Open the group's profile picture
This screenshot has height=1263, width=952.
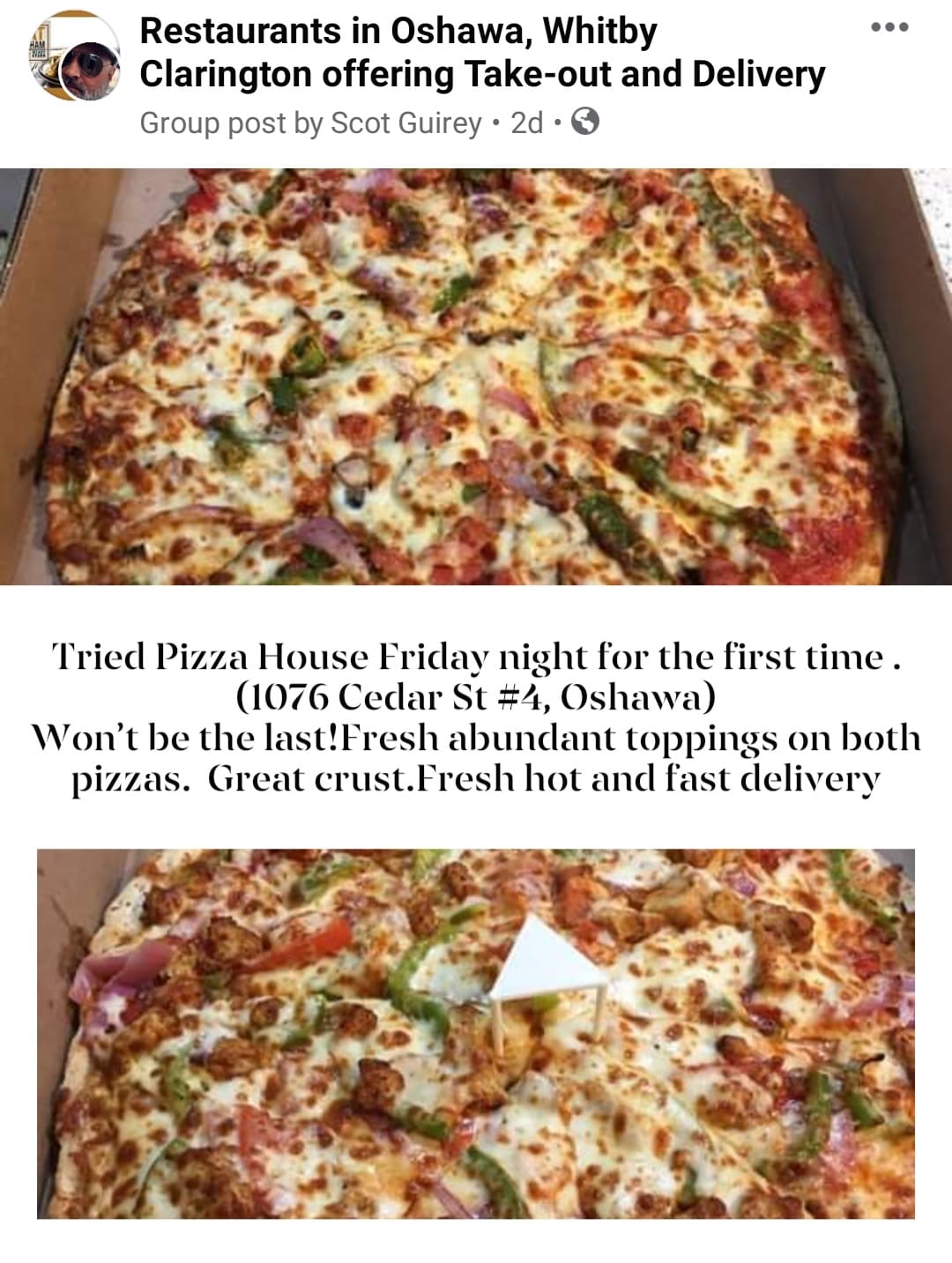73,57
